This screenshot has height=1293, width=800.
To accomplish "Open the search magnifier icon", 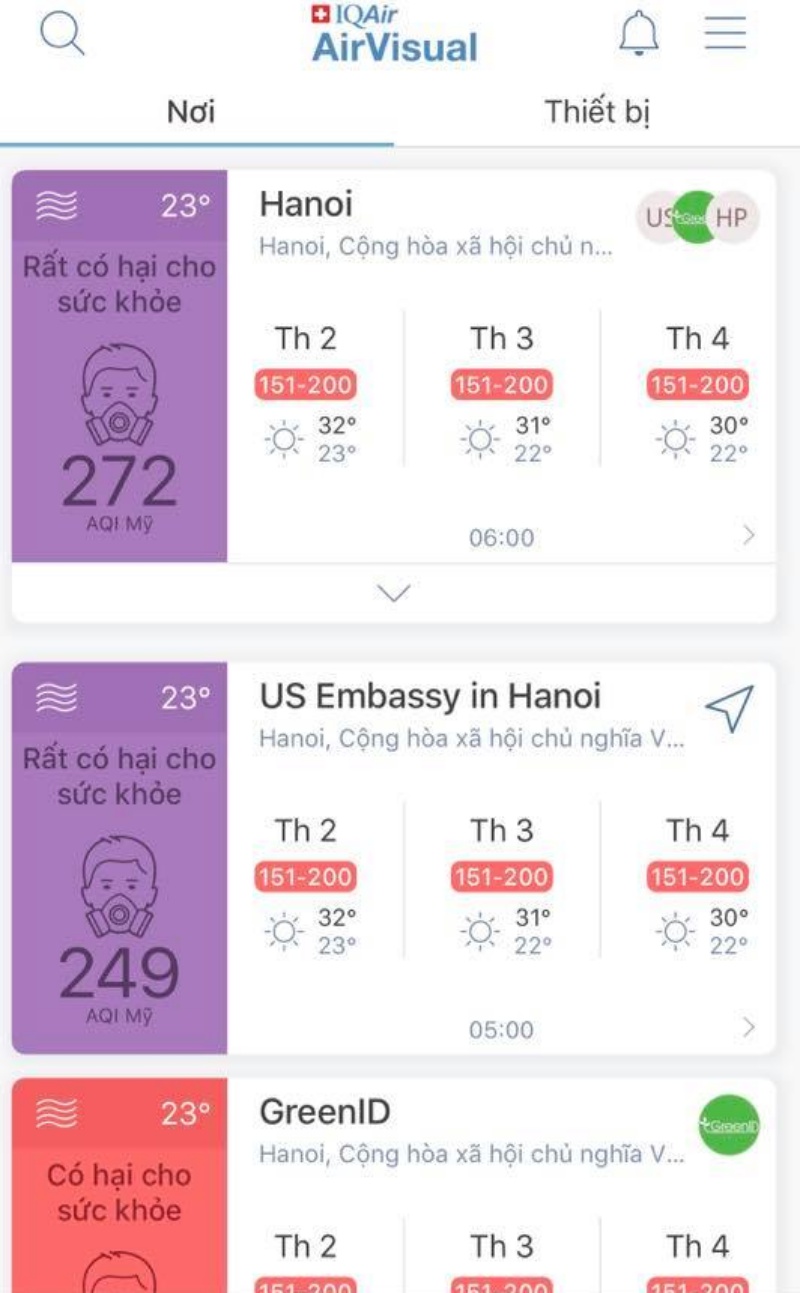I will click(61, 37).
